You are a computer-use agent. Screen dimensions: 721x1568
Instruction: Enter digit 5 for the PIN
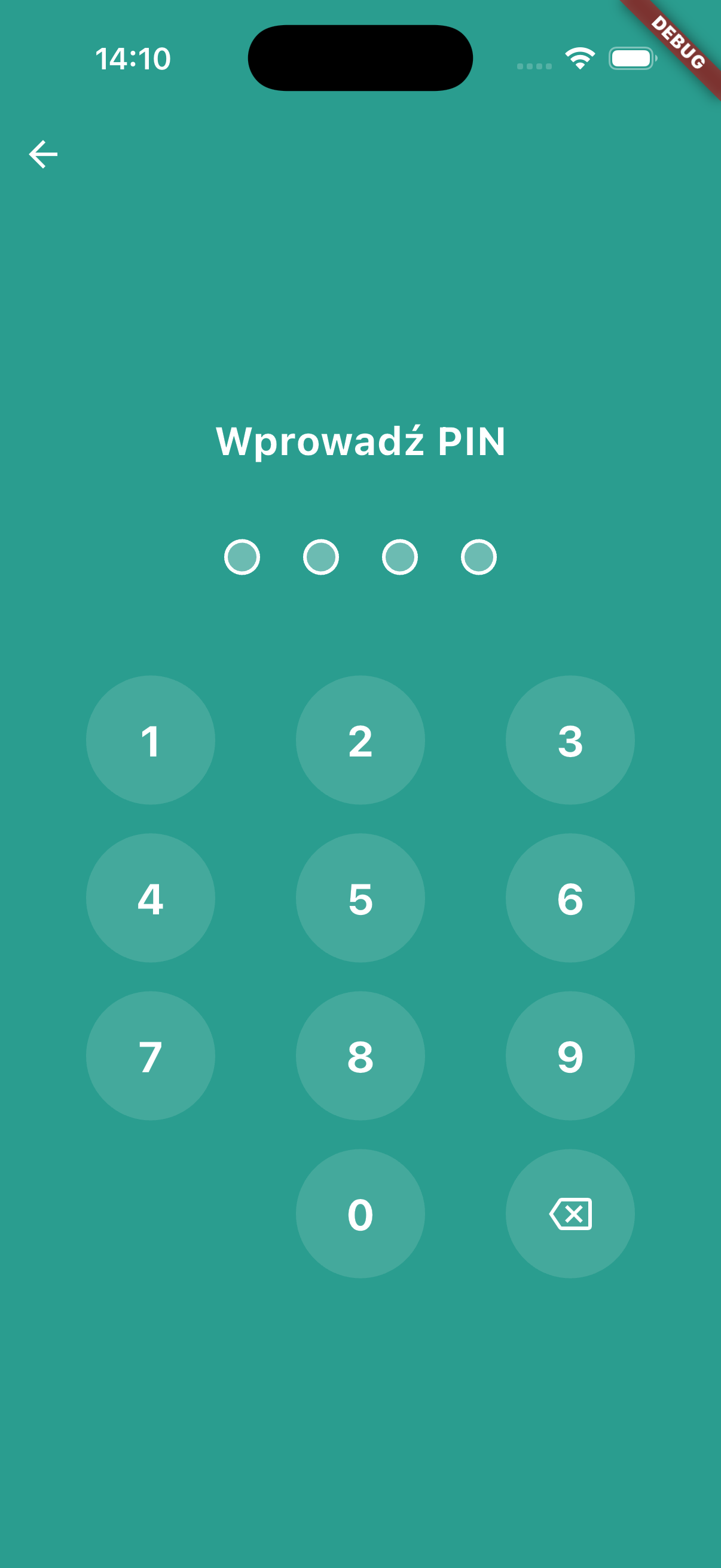360,898
